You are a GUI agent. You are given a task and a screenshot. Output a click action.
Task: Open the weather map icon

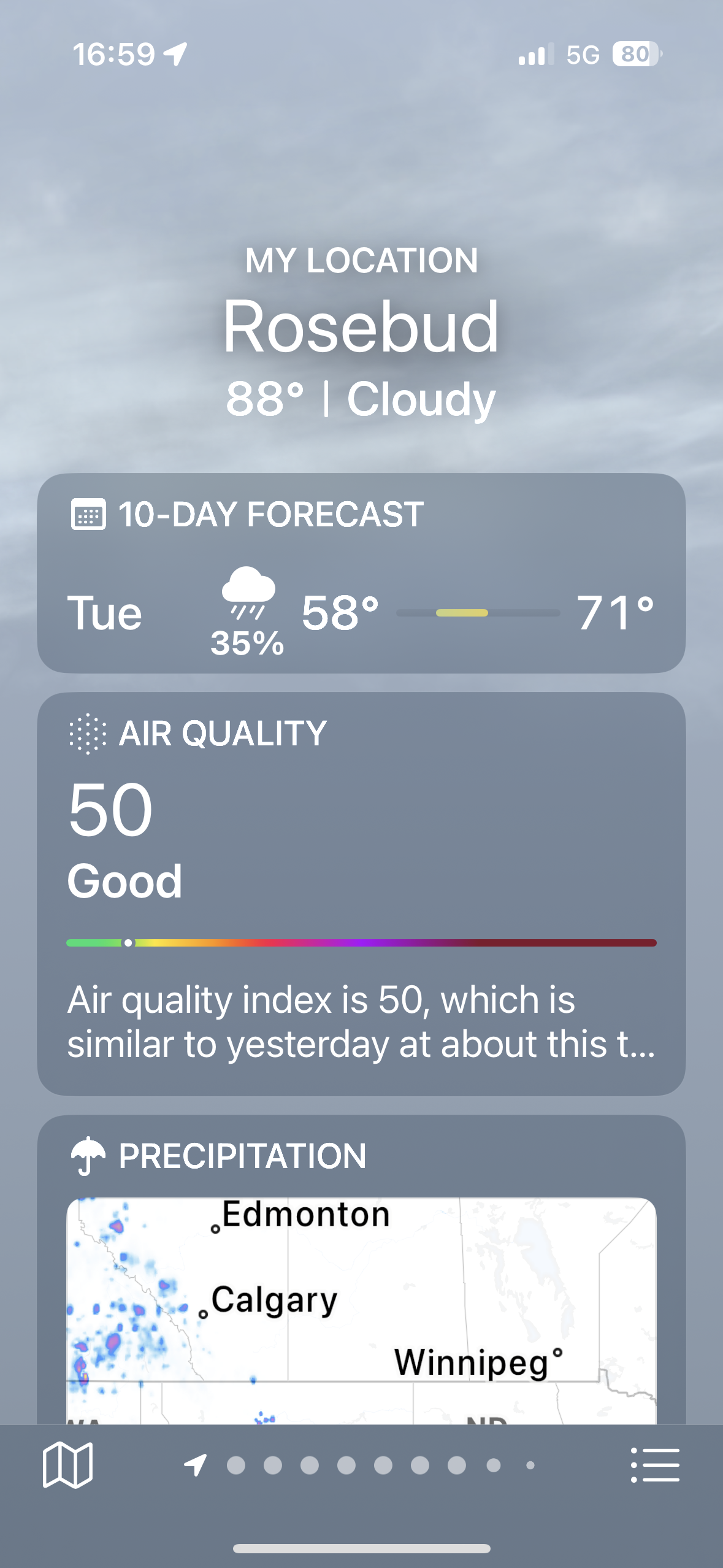coord(67,1465)
